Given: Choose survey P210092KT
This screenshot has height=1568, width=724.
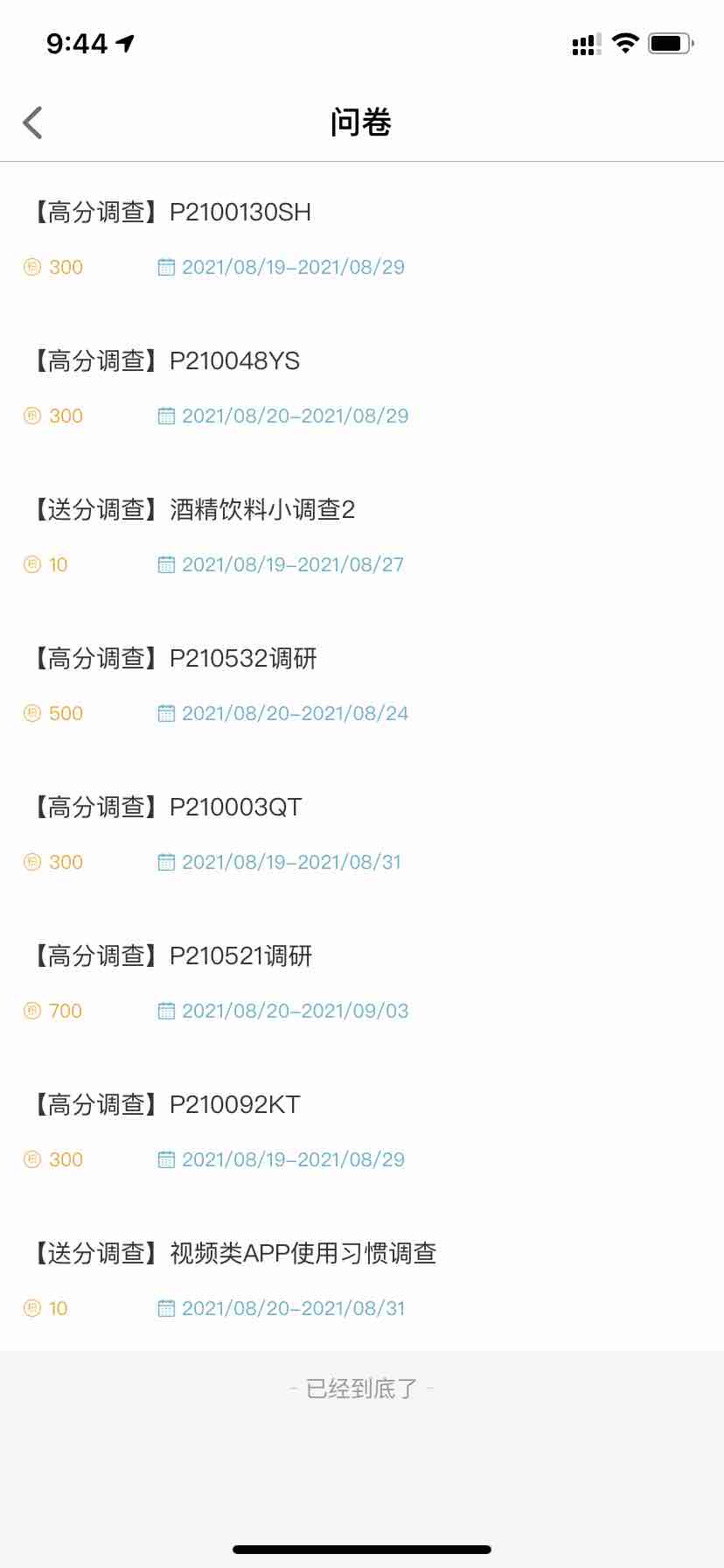Looking at the screenshot, I should click(x=362, y=1130).
